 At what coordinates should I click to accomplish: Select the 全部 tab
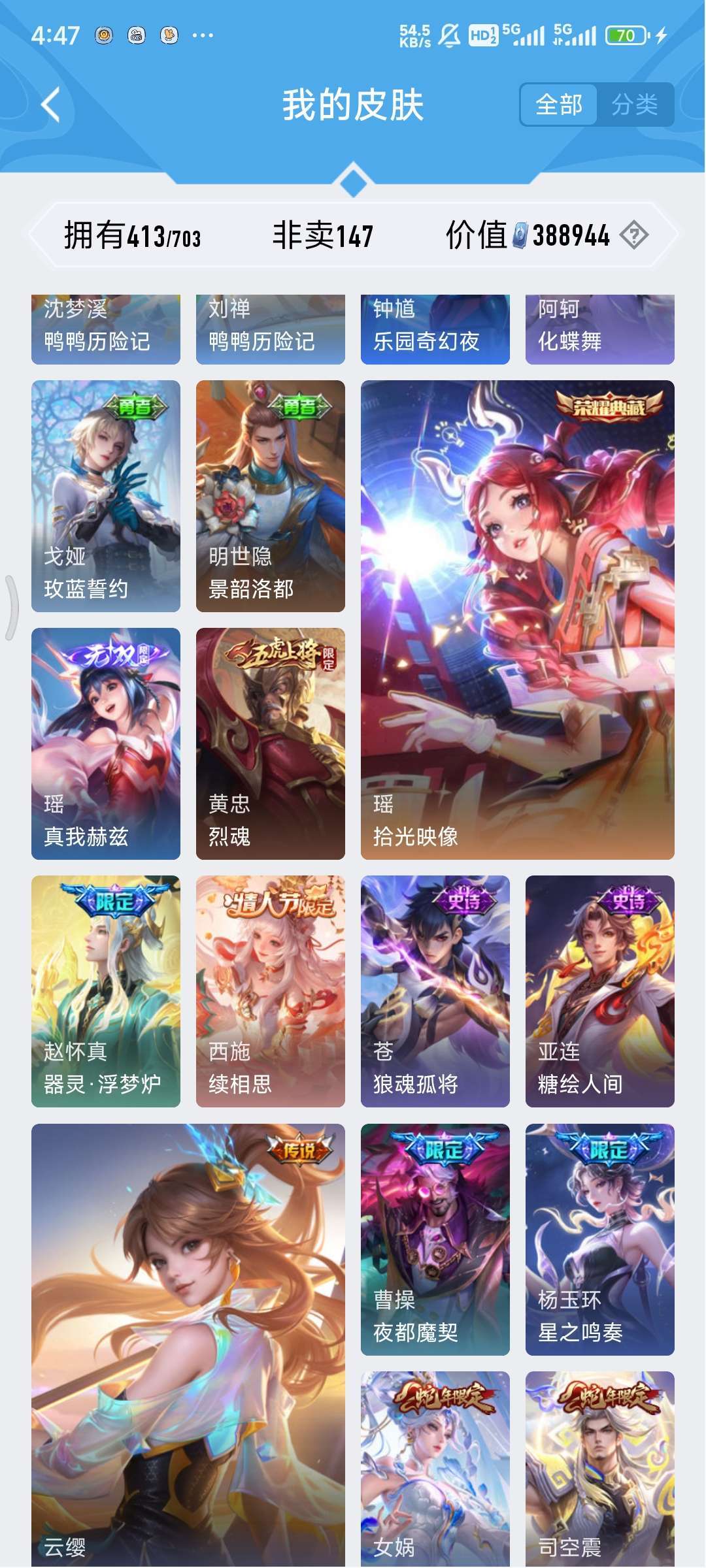tap(559, 105)
